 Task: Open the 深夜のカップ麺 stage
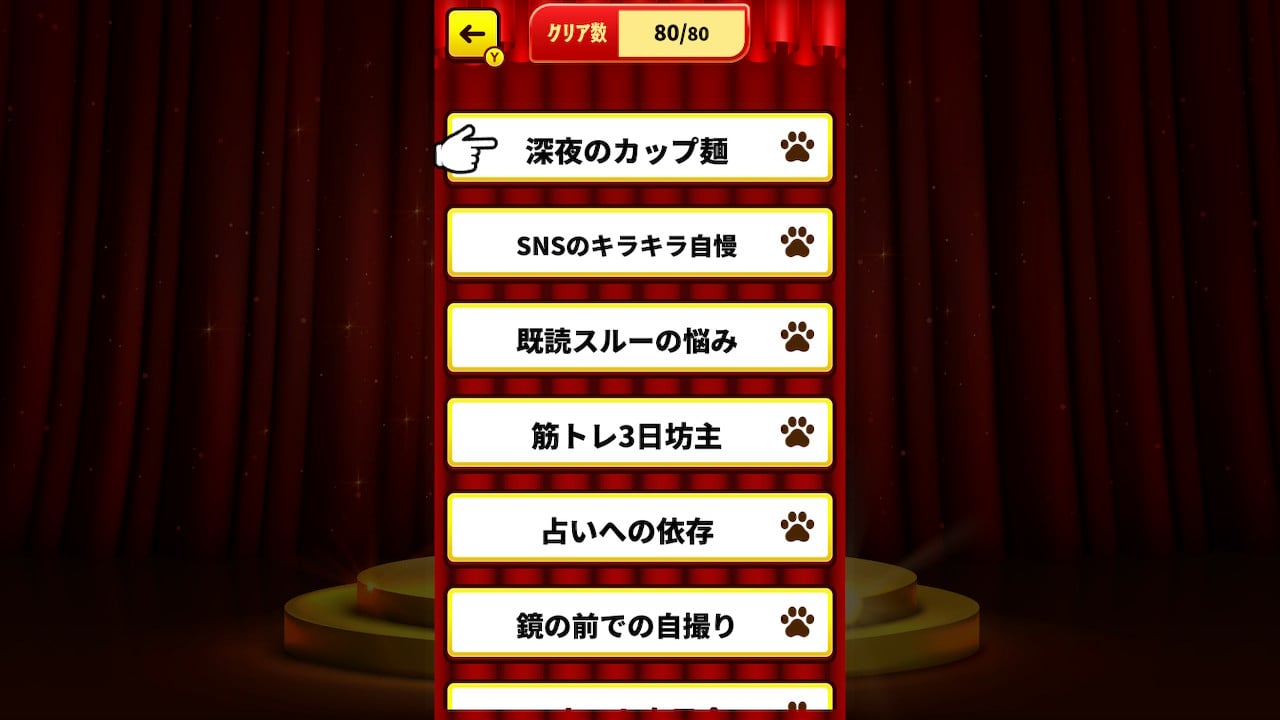(x=639, y=148)
